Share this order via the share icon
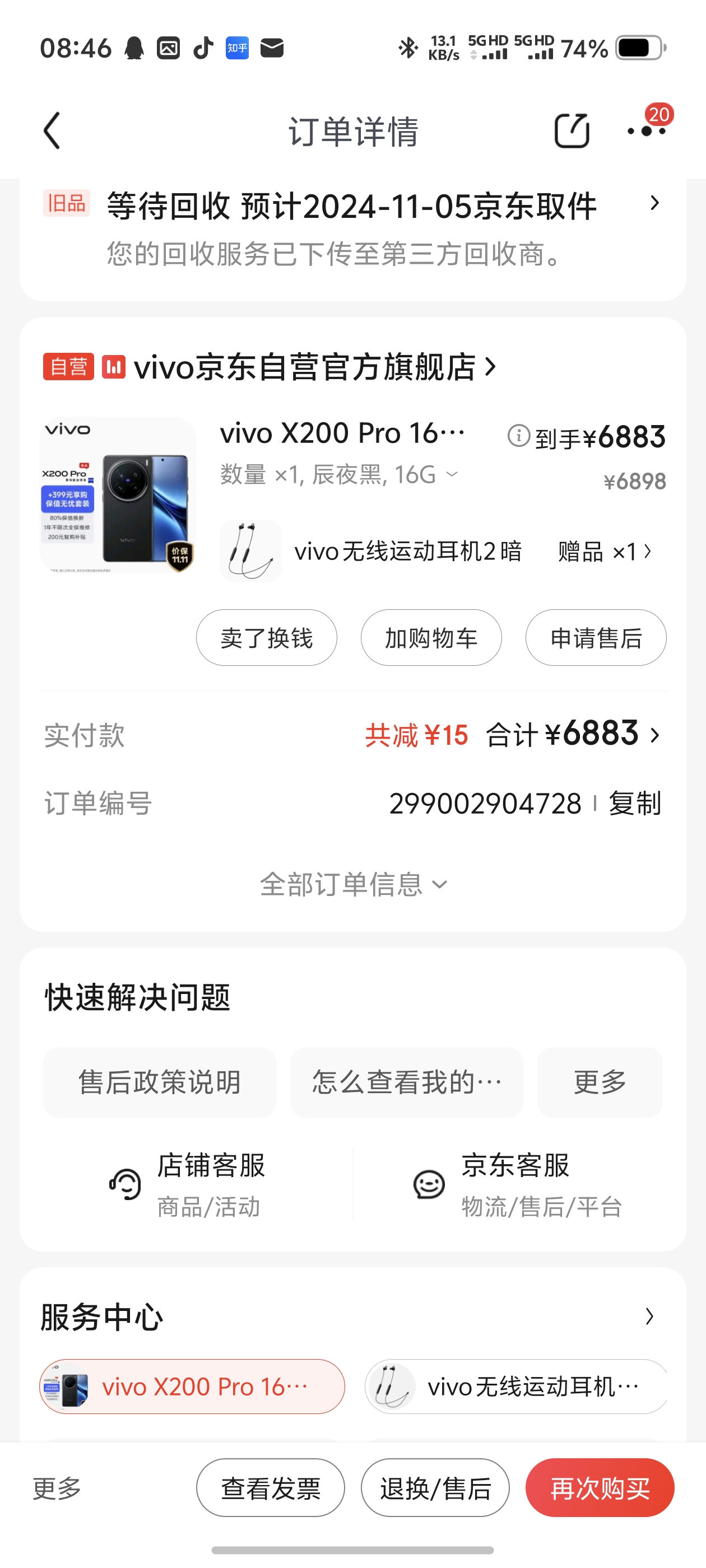 click(x=572, y=130)
